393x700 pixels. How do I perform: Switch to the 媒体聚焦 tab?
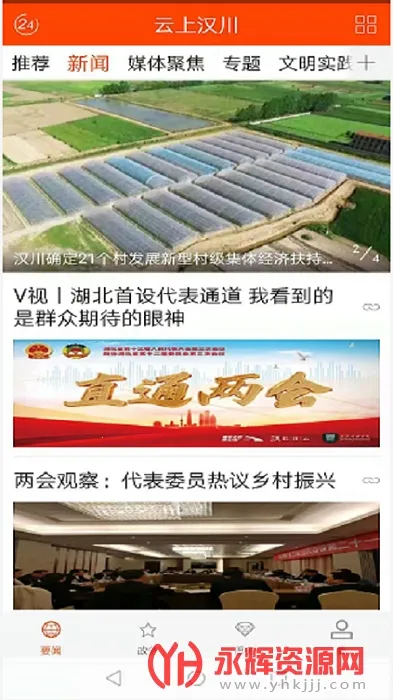[166, 63]
